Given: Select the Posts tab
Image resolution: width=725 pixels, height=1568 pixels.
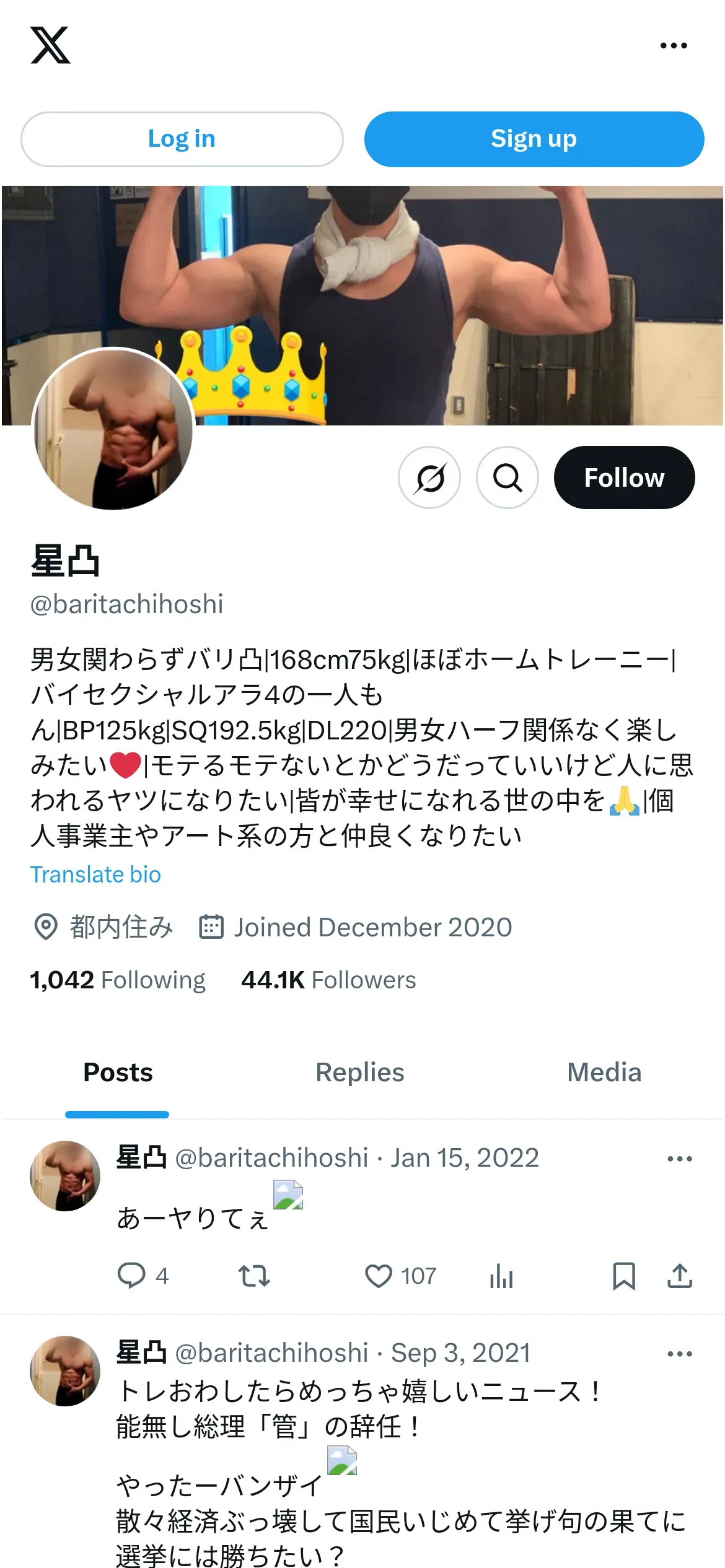Looking at the screenshot, I should (118, 1073).
